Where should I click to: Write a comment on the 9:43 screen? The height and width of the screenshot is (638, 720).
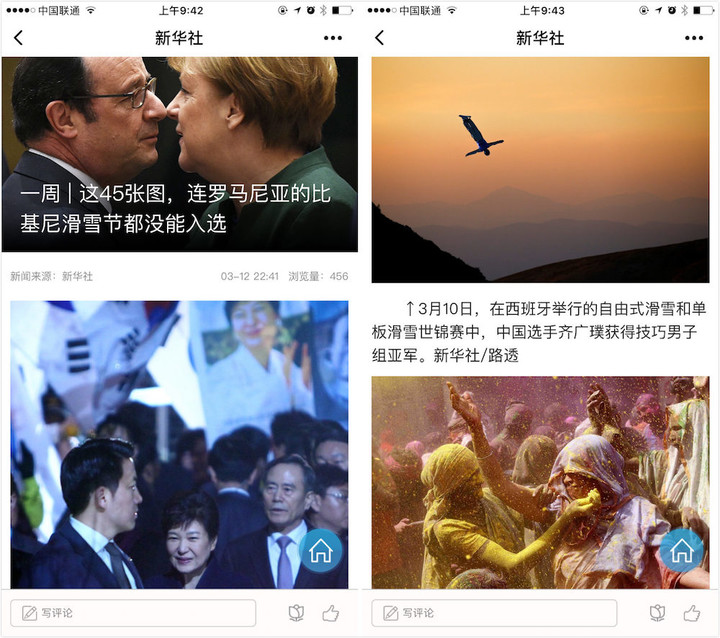[x=494, y=613]
